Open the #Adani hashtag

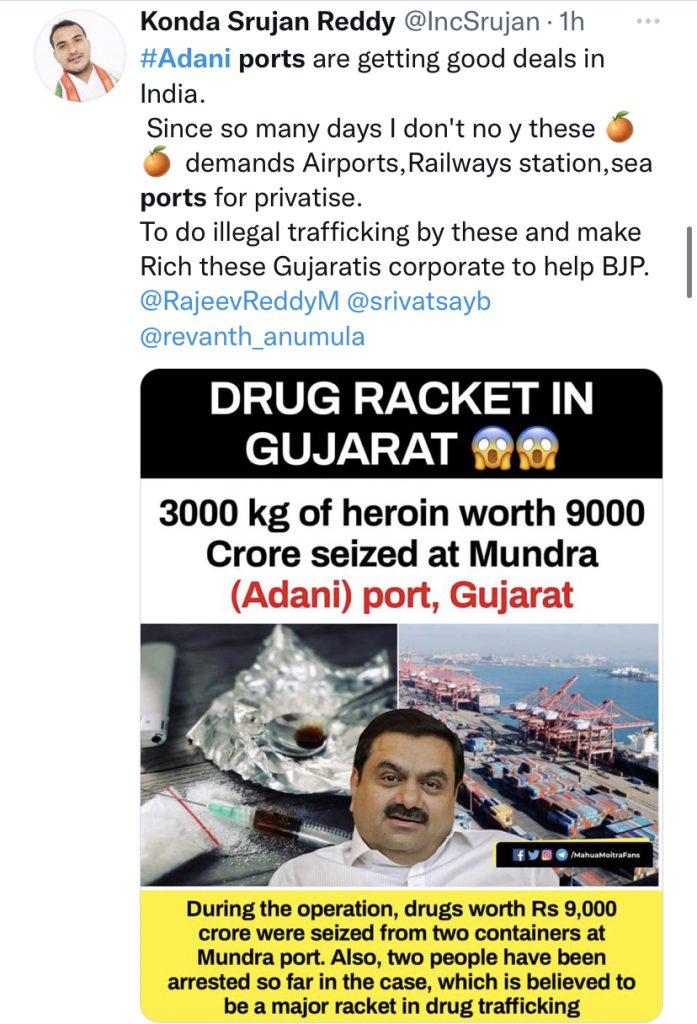pyautogui.click(x=185, y=58)
